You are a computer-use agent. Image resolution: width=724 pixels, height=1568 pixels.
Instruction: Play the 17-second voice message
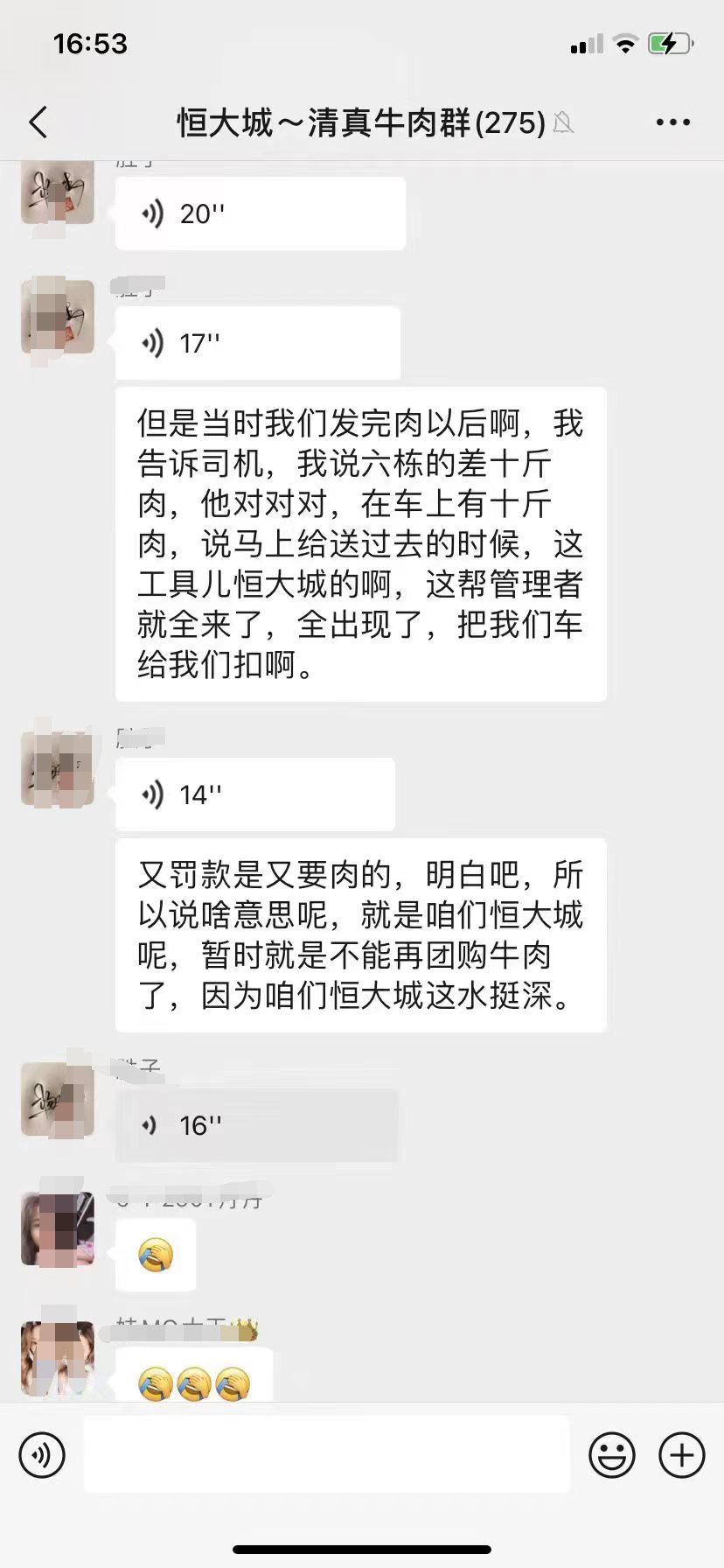(257, 343)
